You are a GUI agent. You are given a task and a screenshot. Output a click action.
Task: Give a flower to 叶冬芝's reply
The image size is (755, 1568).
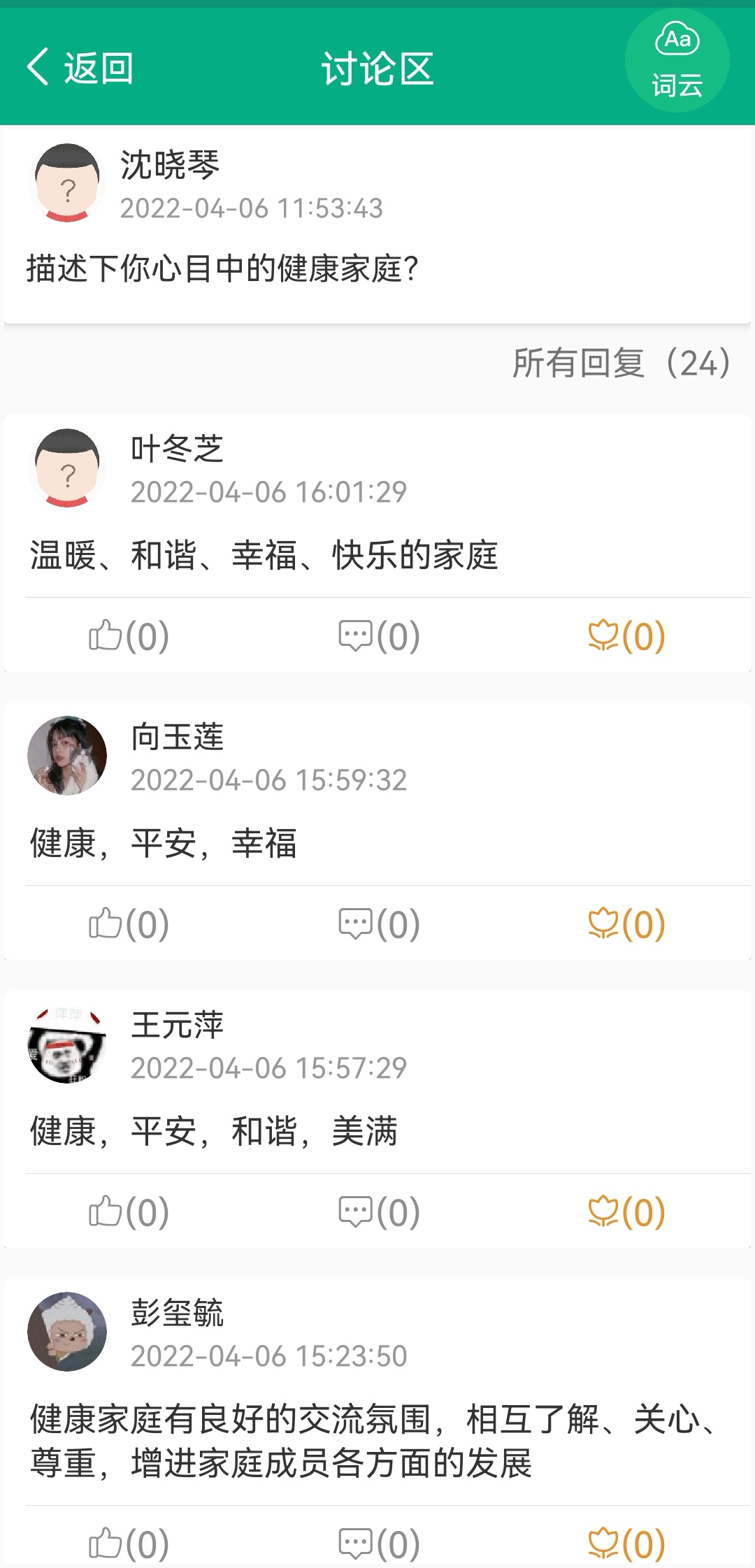click(626, 636)
